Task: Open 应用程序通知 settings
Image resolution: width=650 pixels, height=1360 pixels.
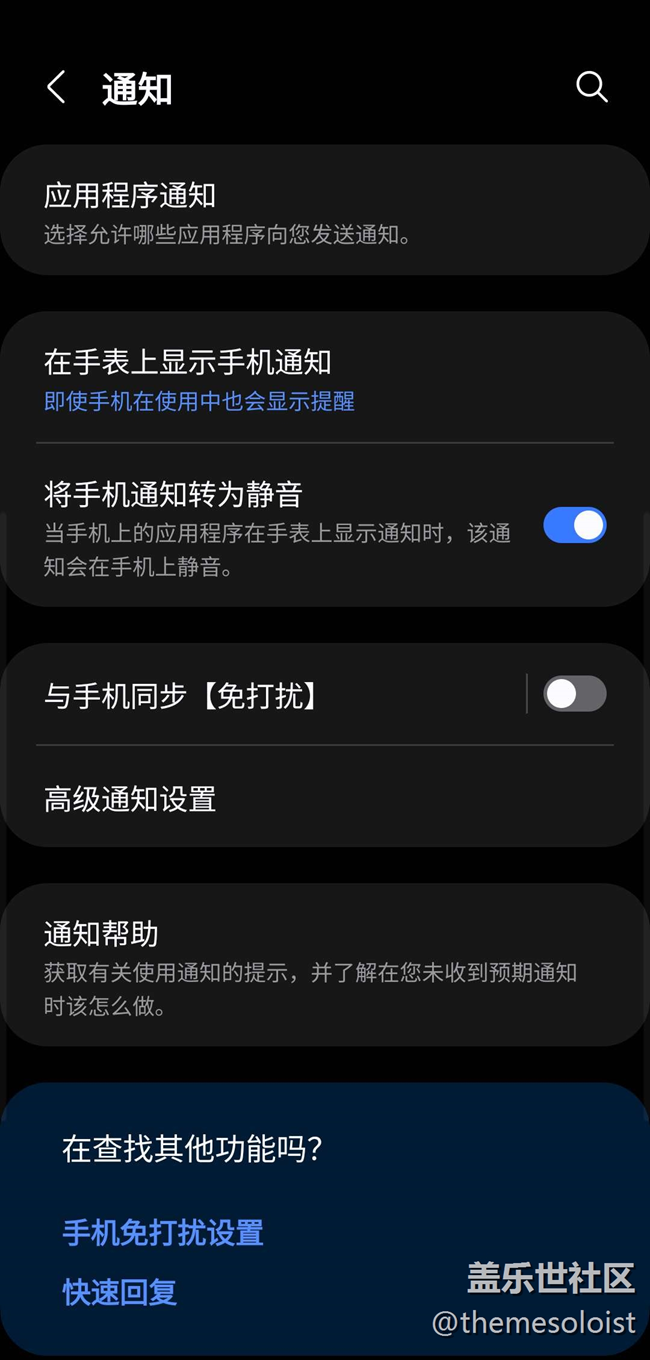Action: click(x=324, y=212)
